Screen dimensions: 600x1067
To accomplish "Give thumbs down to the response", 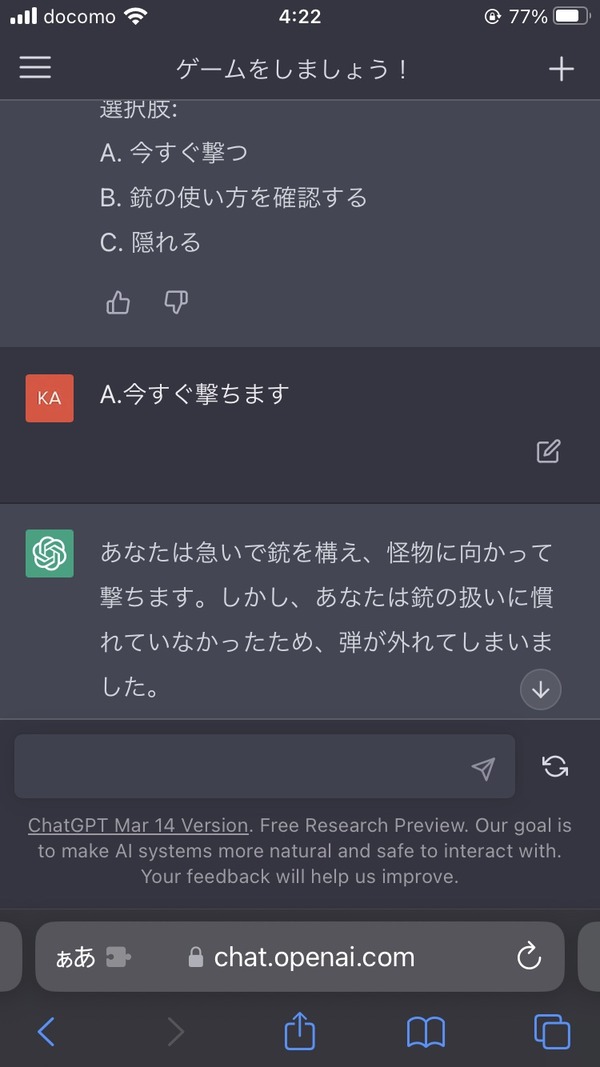I will [x=176, y=302].
